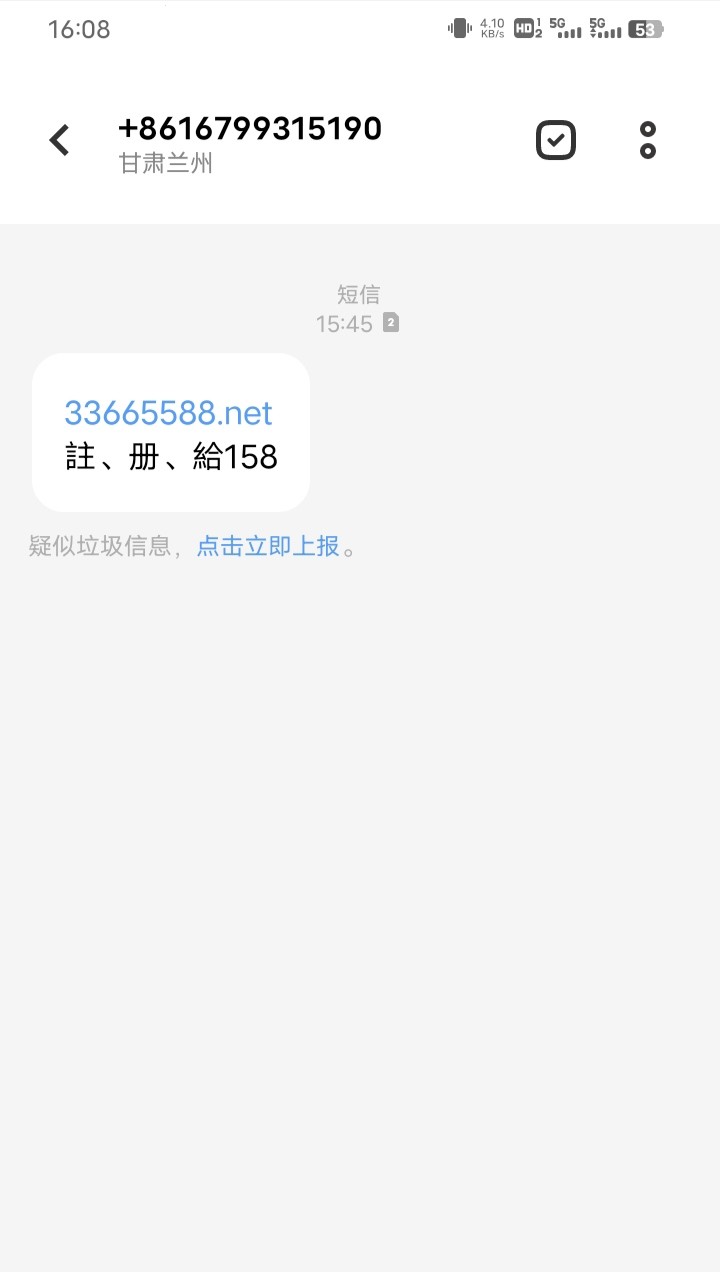Image resolution: width=720 pixels, height=1272 pixels.
Task: Open the three-dot overflow menu
Action: point(648,140)
